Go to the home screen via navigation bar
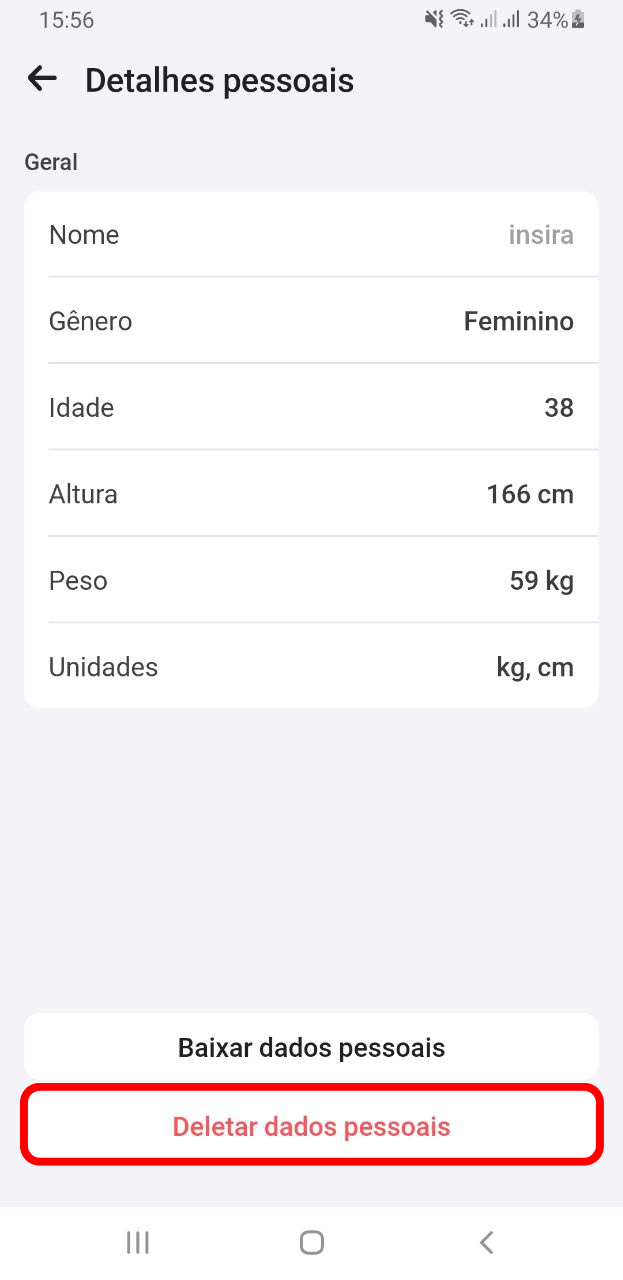Viewport: 623px width, 1280px height. pos(312,1242)
